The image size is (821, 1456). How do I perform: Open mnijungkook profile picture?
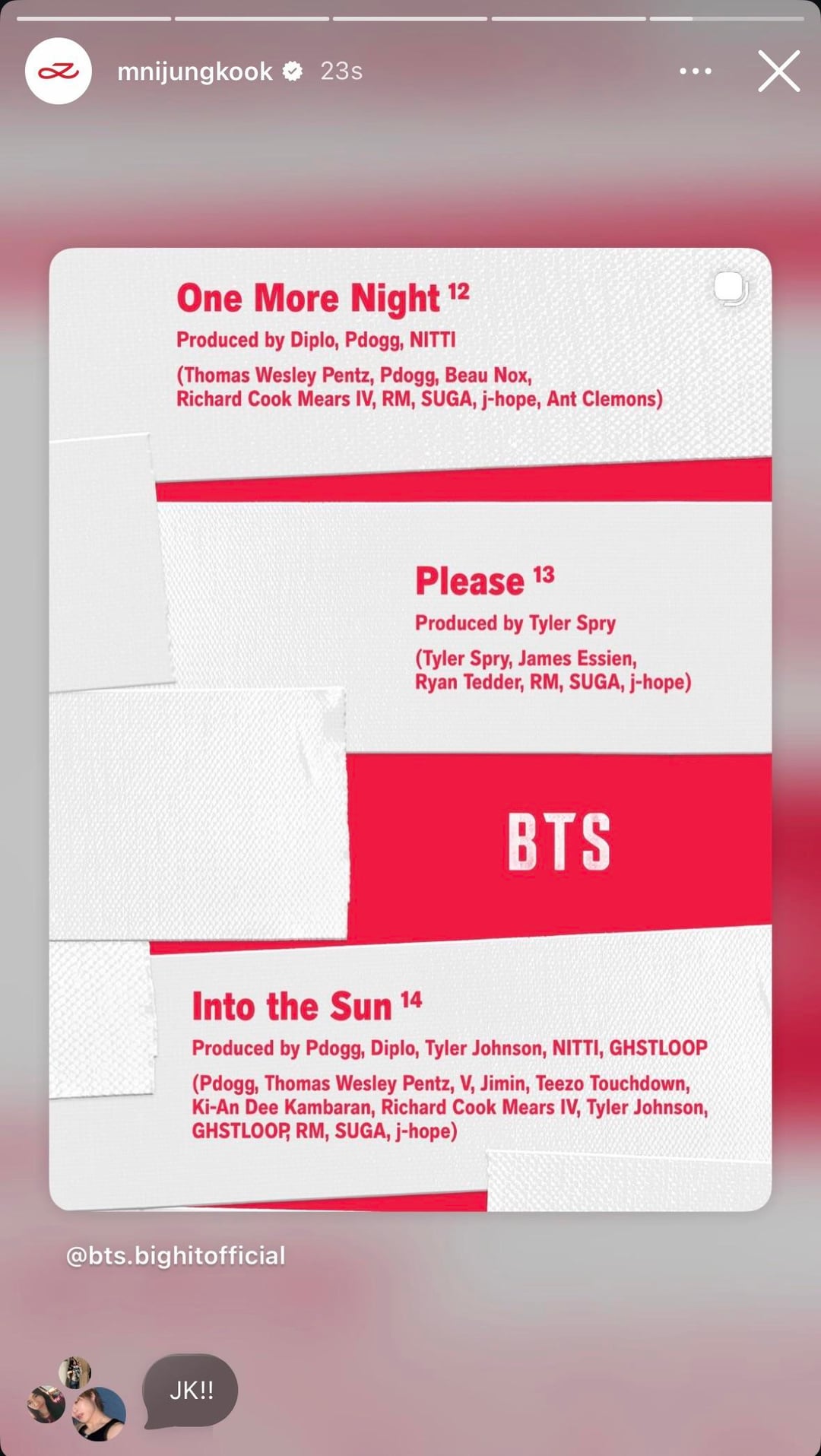59,71
